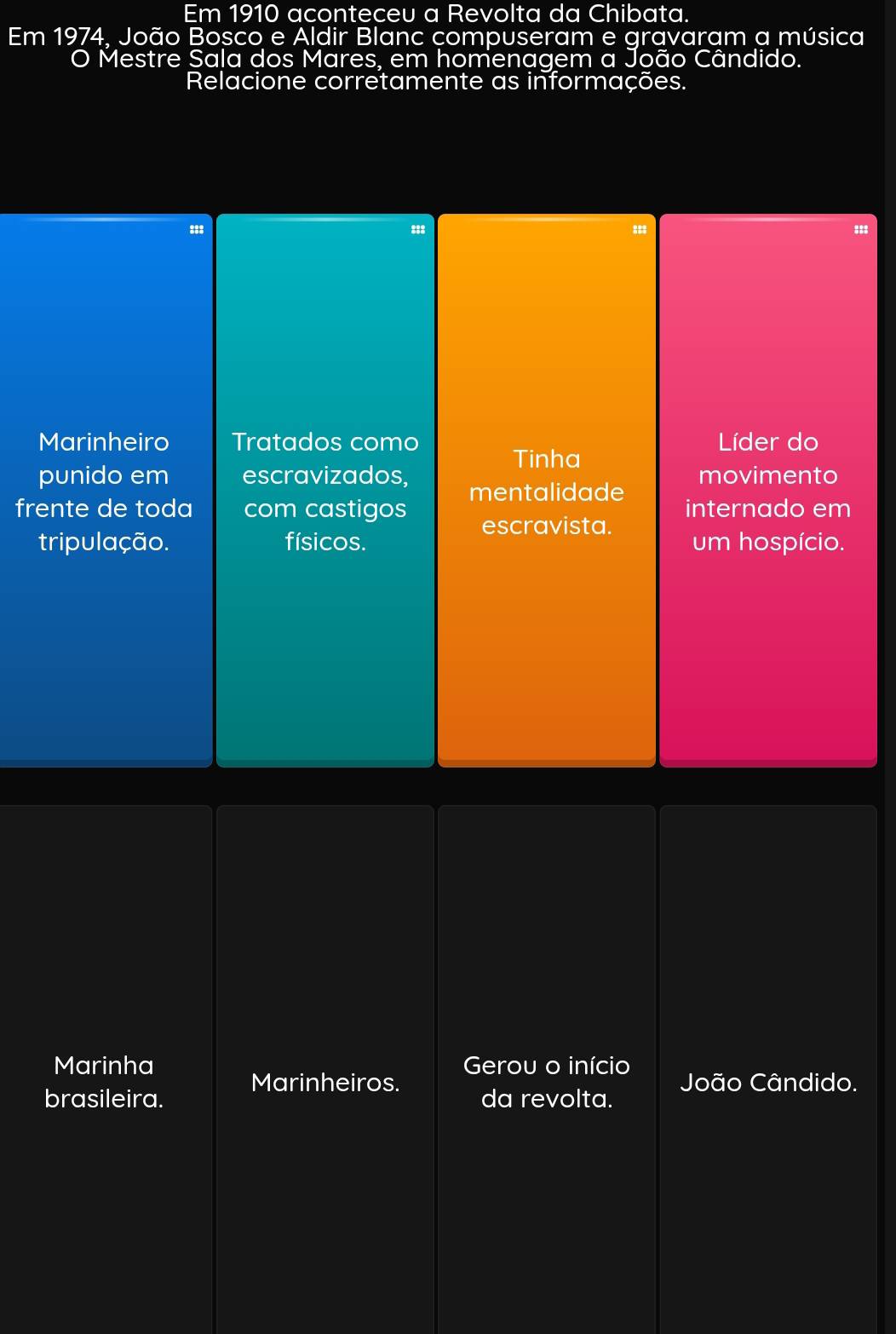Choose the 'João Cândido.' target slot

[768, 1082]
